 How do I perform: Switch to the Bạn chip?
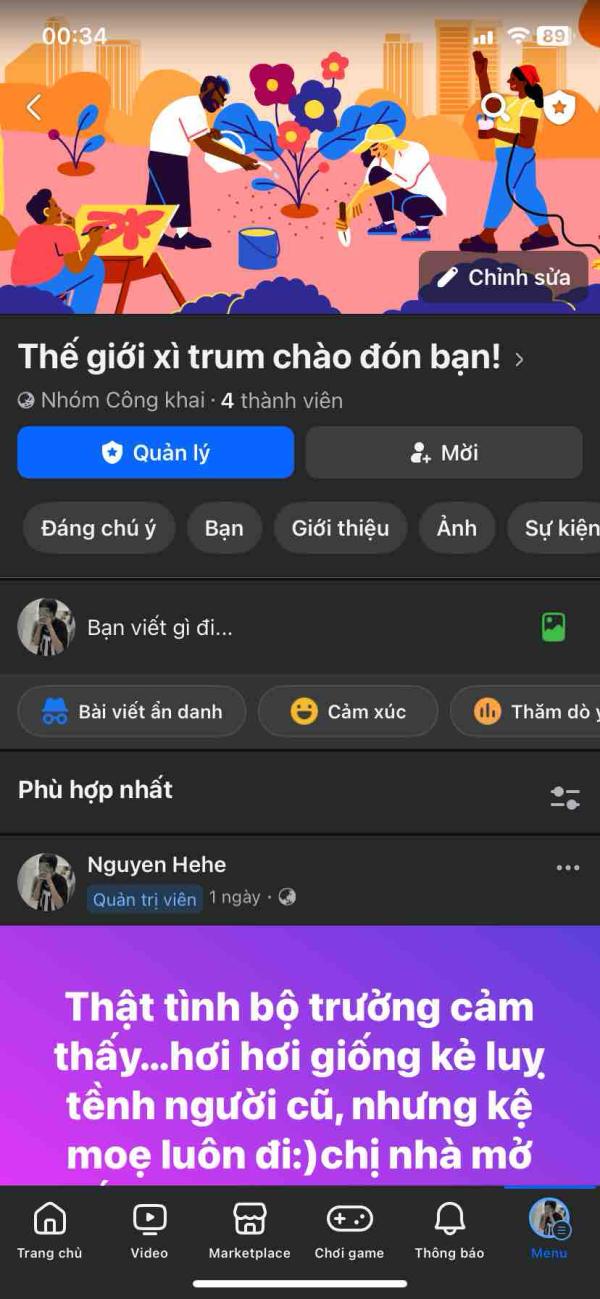(x=224, y=528)
